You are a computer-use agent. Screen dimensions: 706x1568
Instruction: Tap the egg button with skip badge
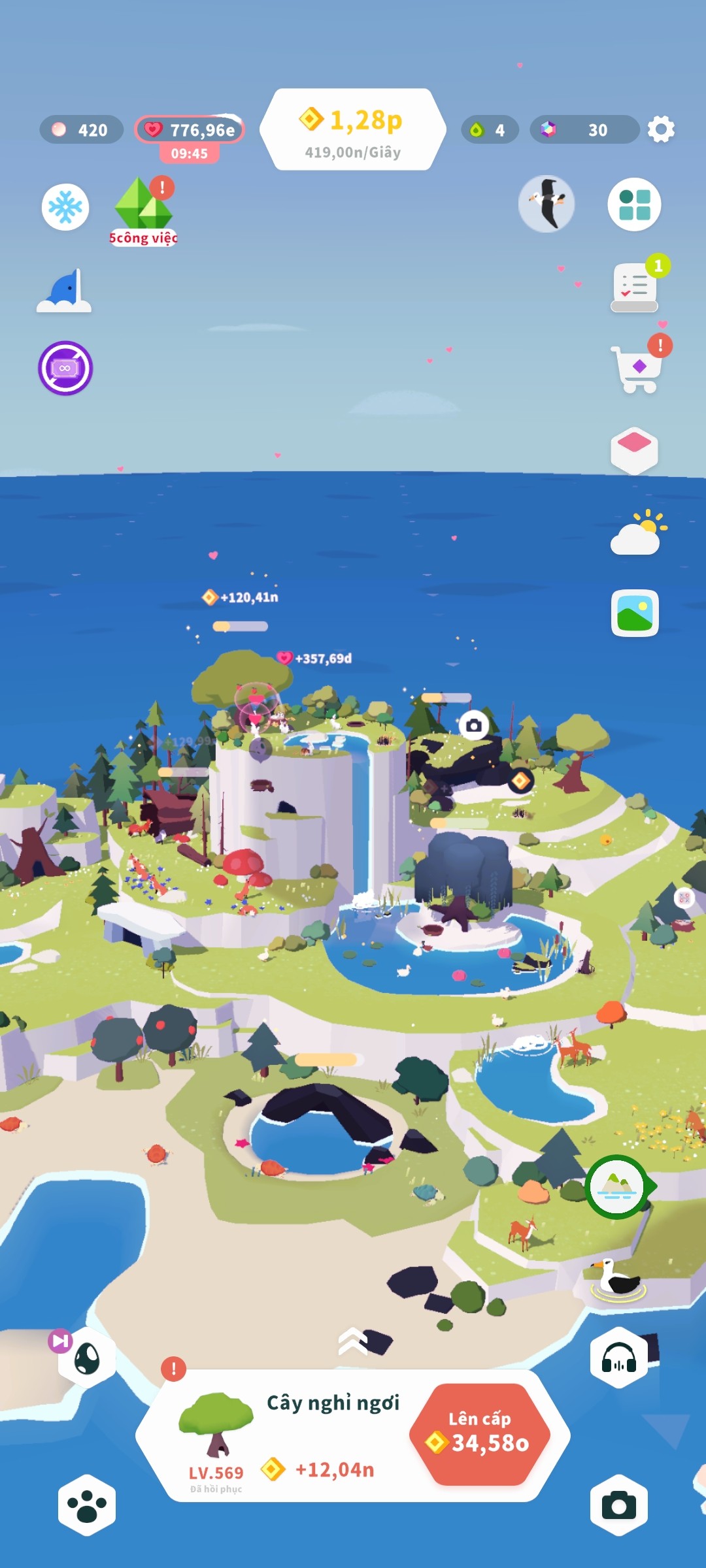pos(86,1359)
